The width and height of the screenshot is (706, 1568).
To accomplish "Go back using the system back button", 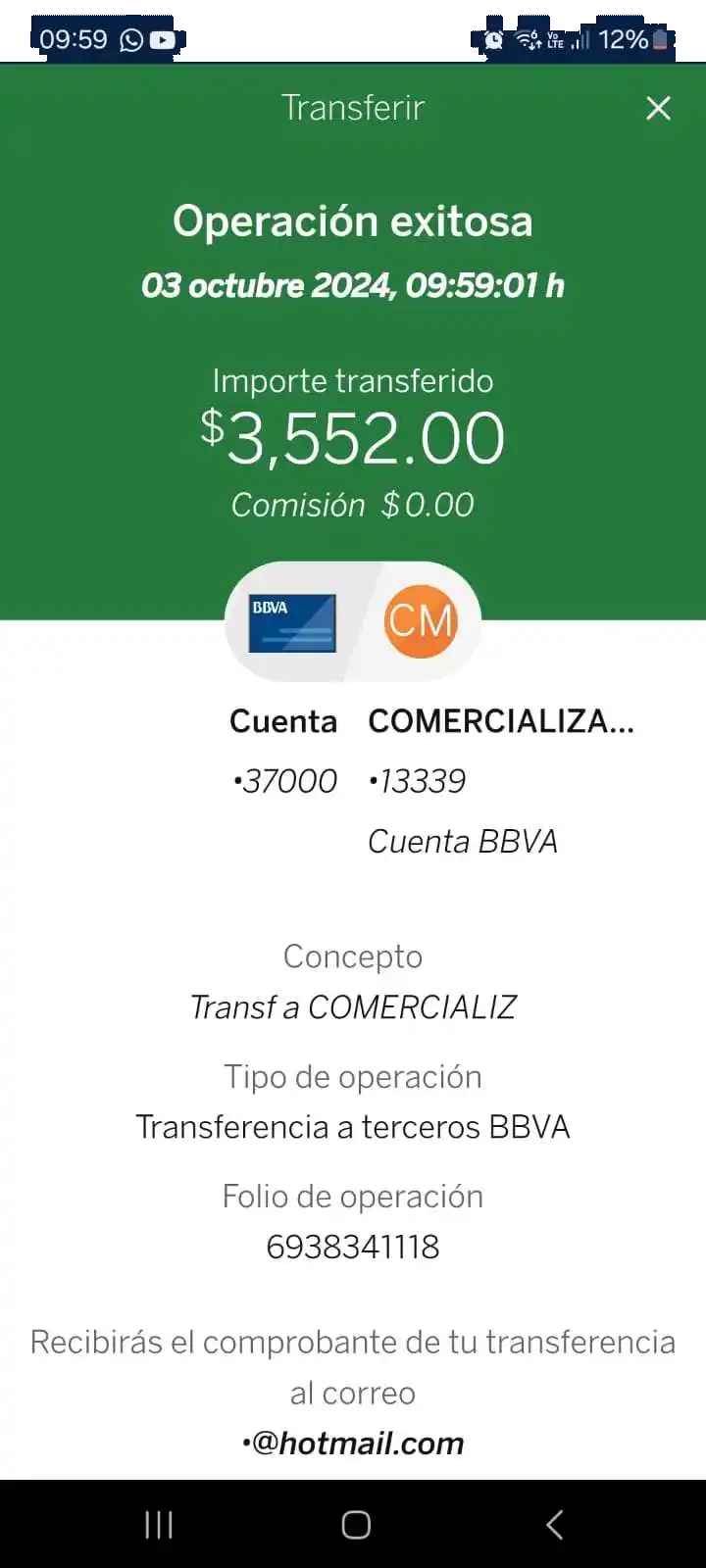I will pyautogui.click(x=554, y=1524).
